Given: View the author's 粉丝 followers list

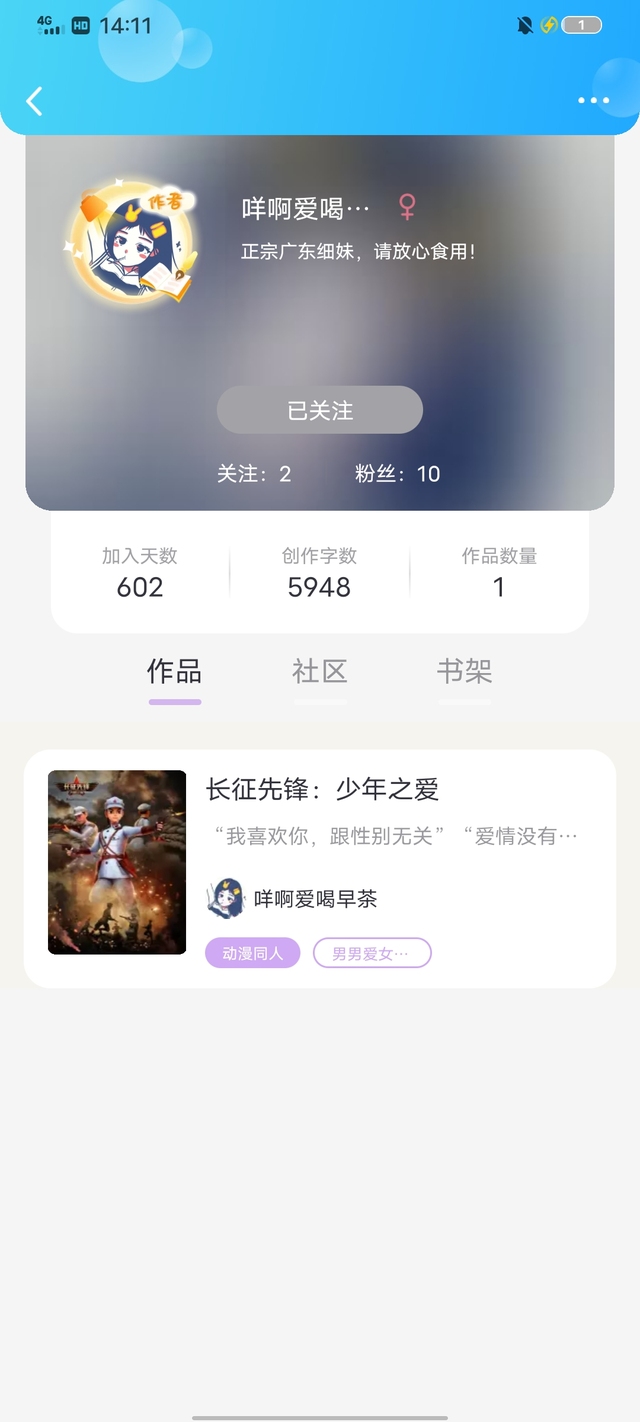Looking at the screenshot, I should pos(397,474).
